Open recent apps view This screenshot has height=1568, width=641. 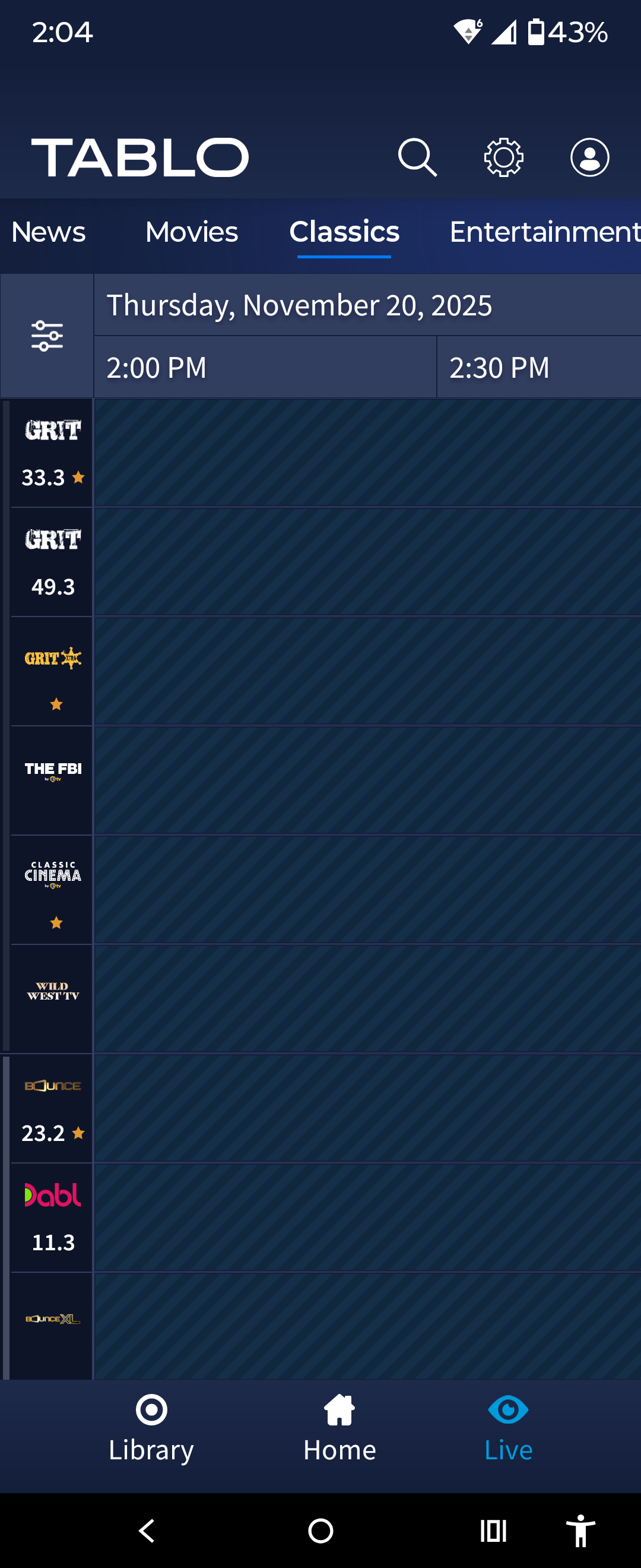click(x=493, y=1530)
